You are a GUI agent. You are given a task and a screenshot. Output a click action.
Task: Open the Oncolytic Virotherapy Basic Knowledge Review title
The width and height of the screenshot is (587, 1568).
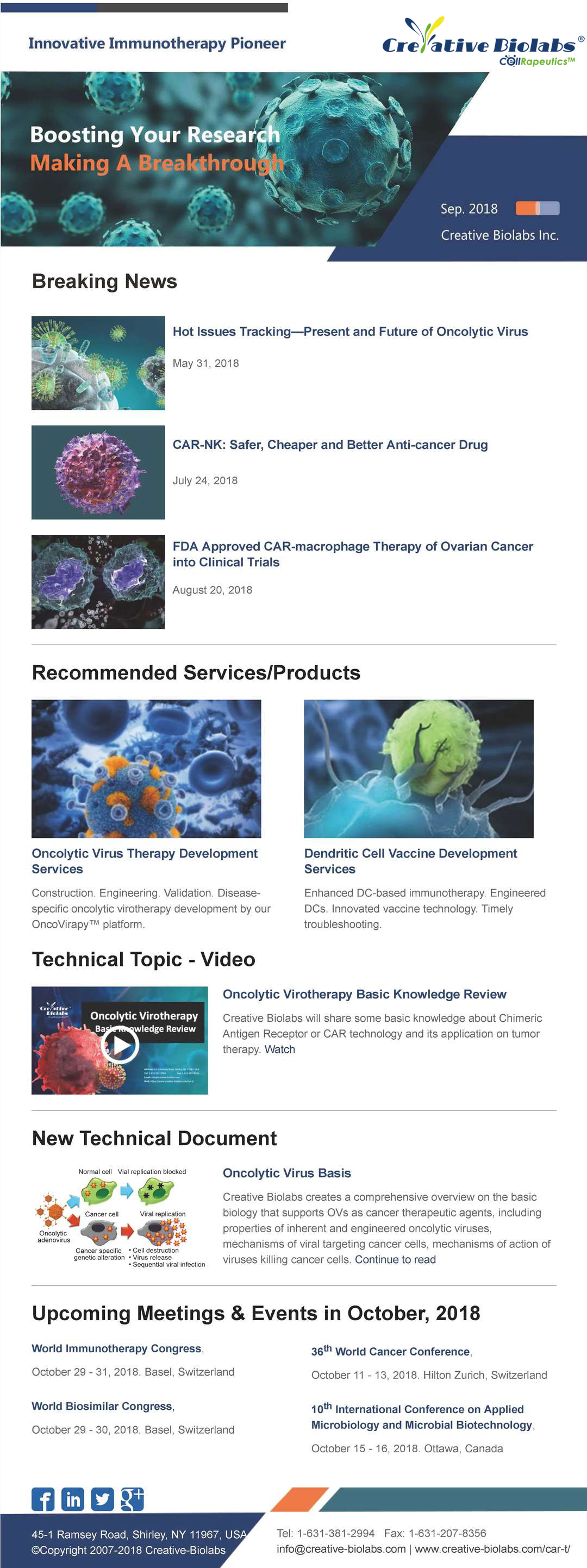tap(364, 994)
